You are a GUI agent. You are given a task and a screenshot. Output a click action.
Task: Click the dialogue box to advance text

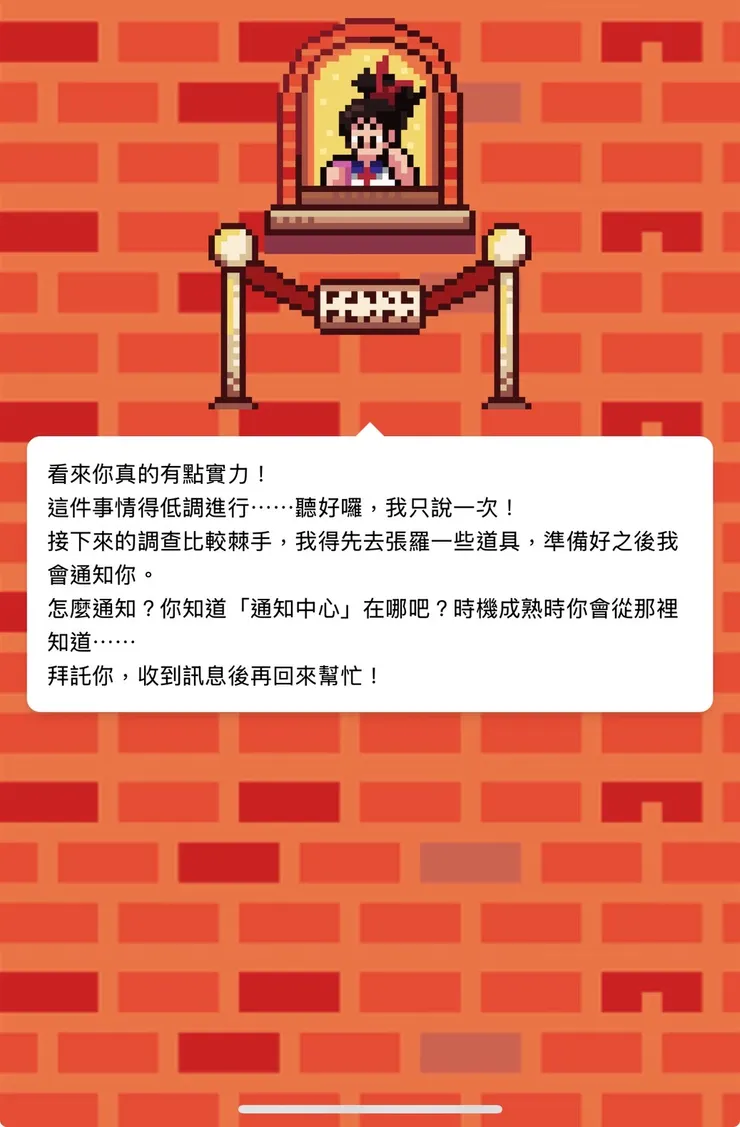point(370,575)
